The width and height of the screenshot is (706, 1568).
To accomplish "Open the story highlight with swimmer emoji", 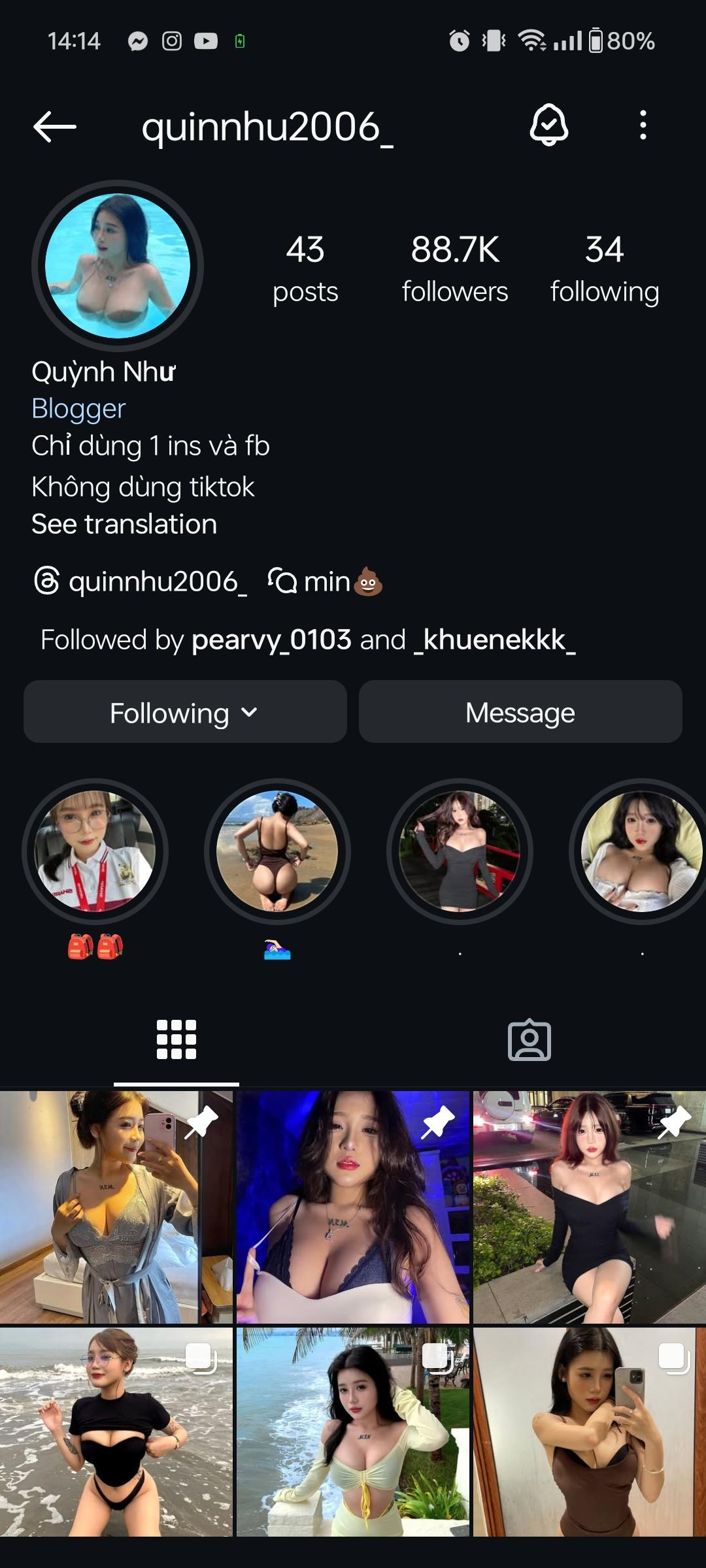I will [277, 851].
